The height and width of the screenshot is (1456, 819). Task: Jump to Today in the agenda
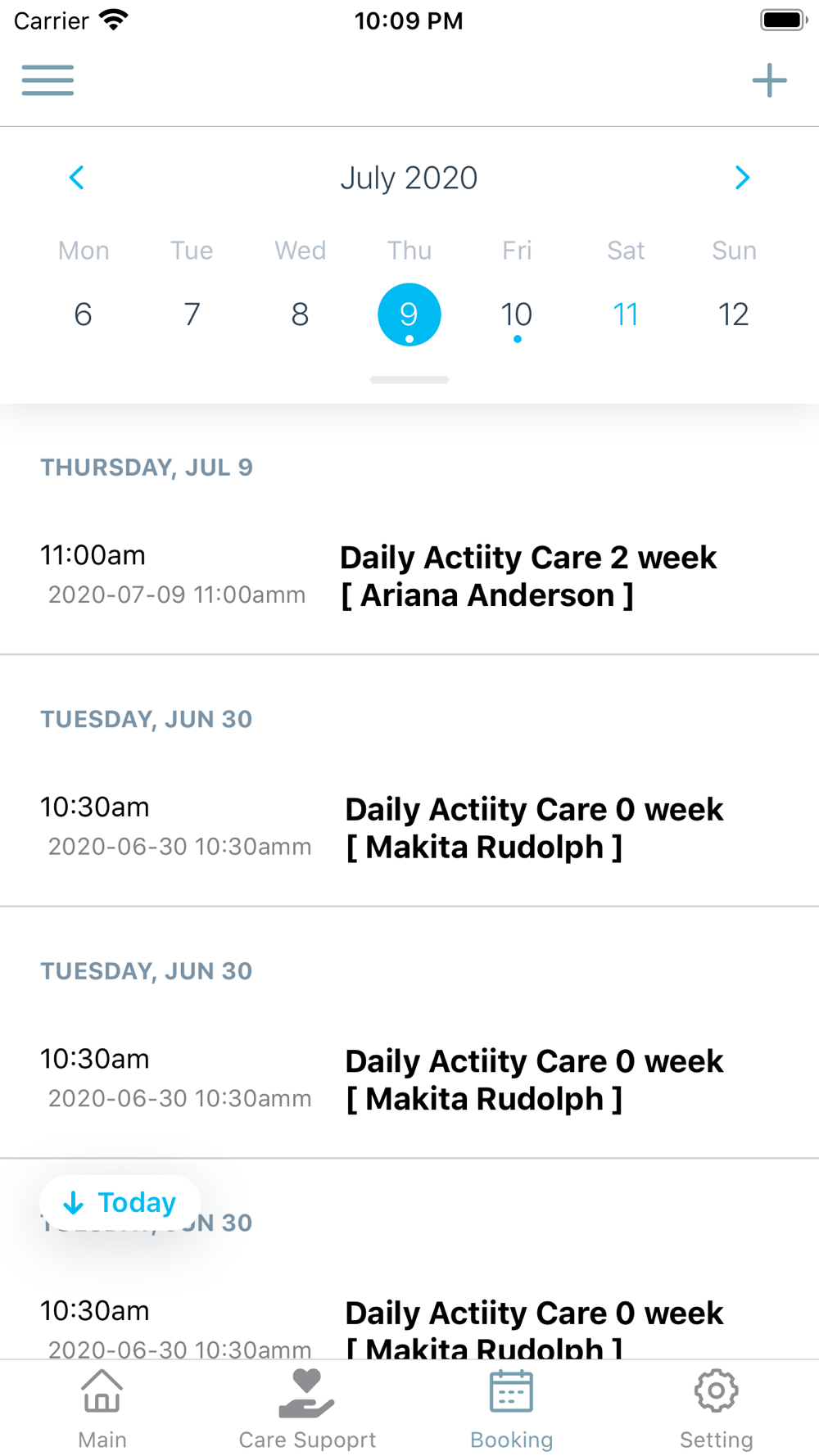pos(120,1202)
